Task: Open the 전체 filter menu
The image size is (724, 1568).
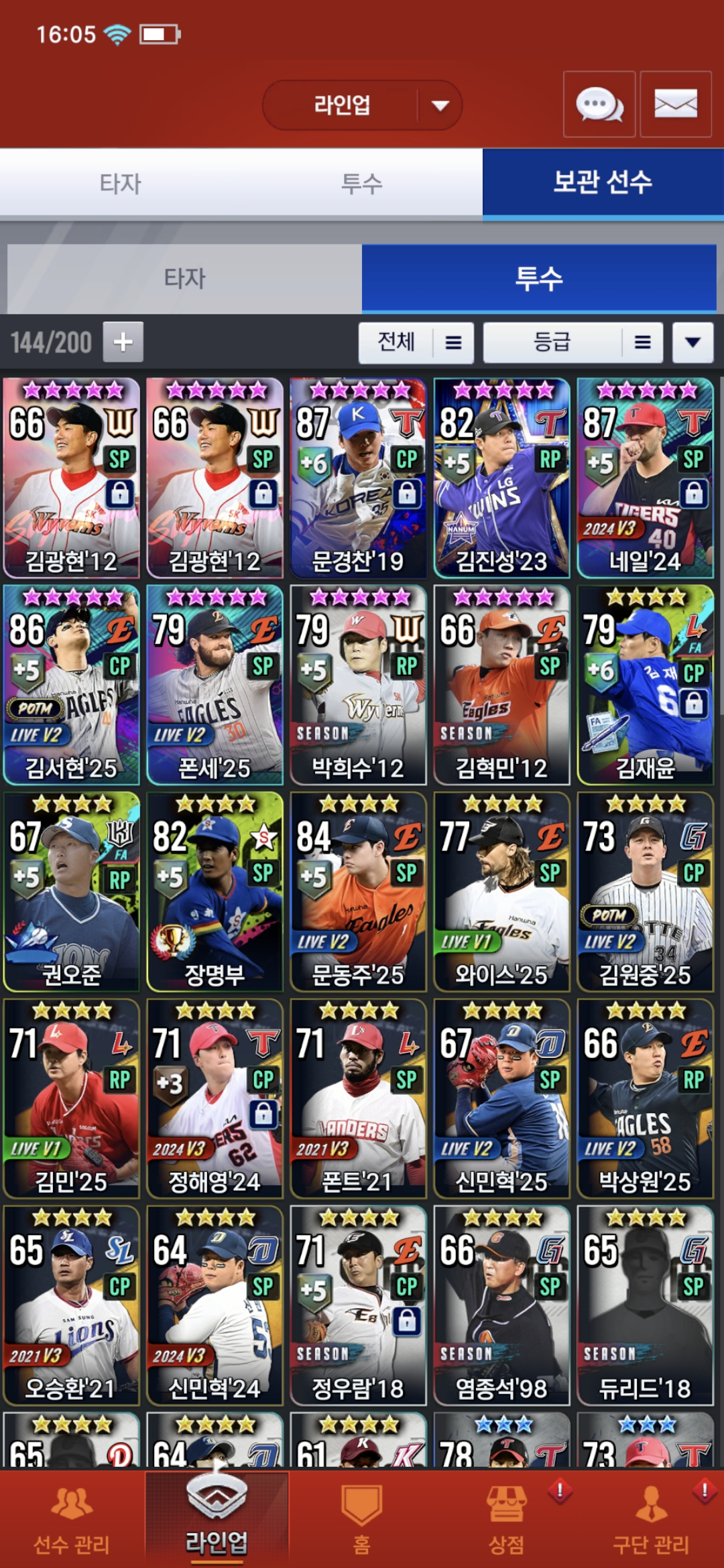Action: coord(416,342)
